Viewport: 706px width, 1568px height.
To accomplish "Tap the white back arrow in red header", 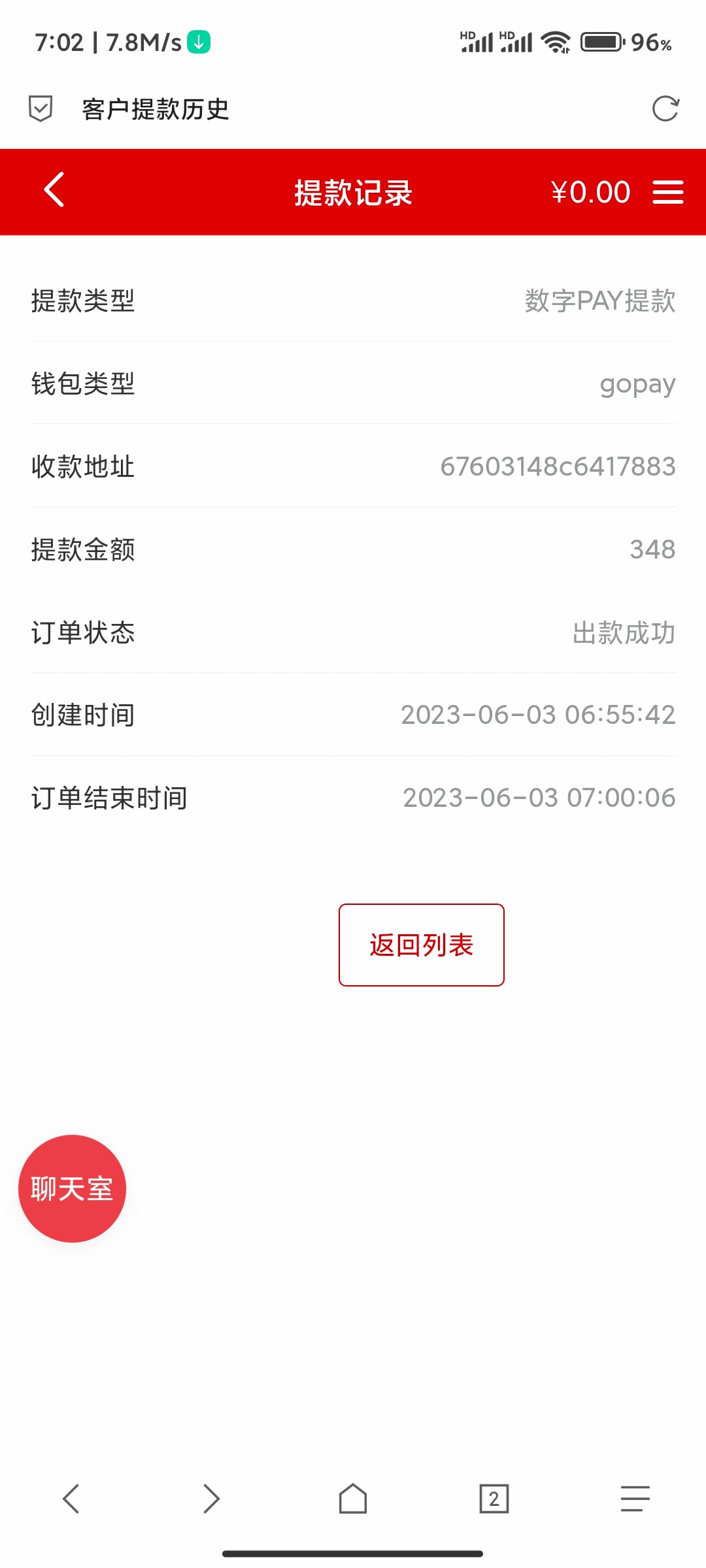I will [x=54, y=190].
